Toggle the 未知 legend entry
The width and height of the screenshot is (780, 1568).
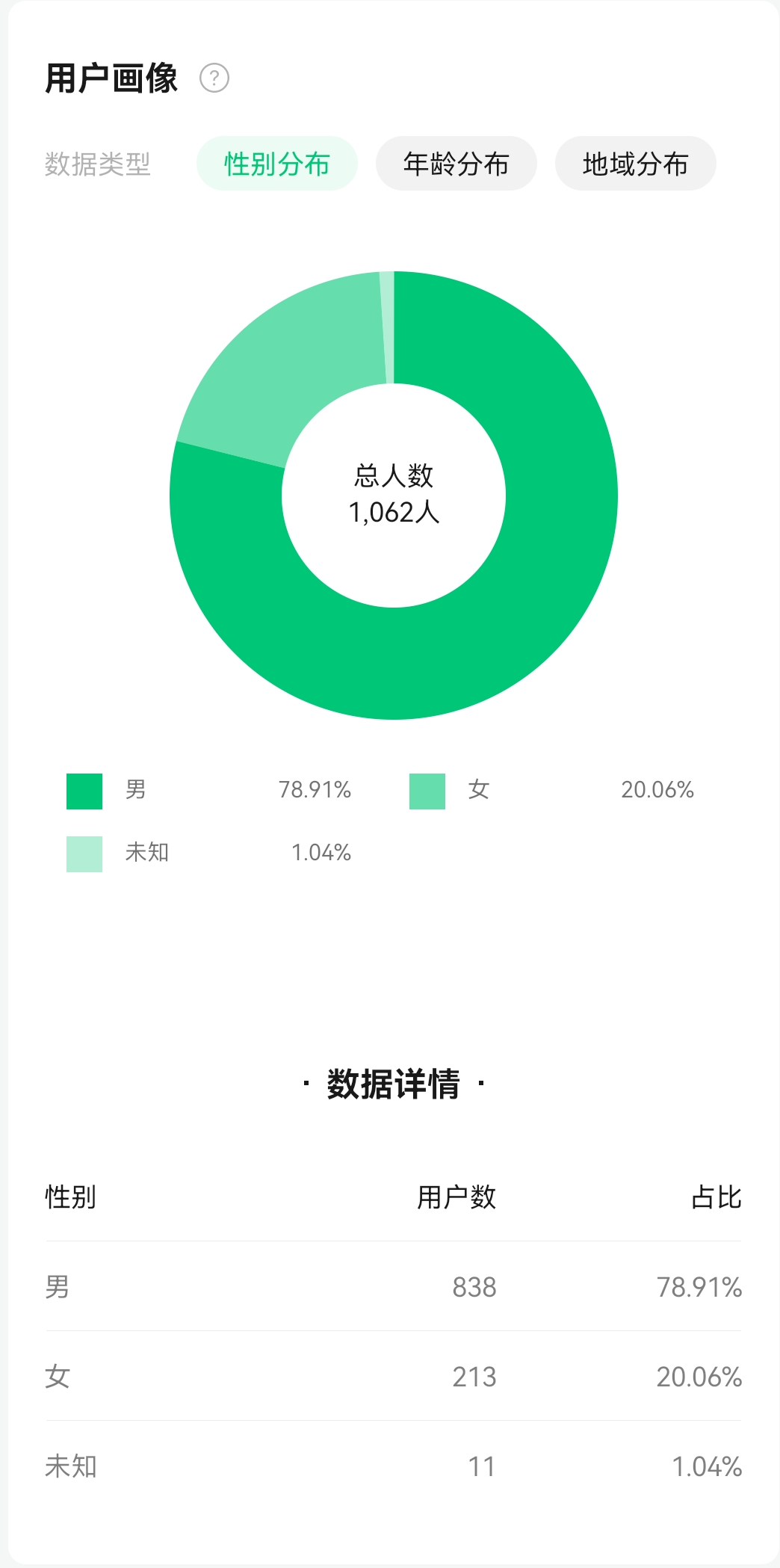[x=146, y=852]
